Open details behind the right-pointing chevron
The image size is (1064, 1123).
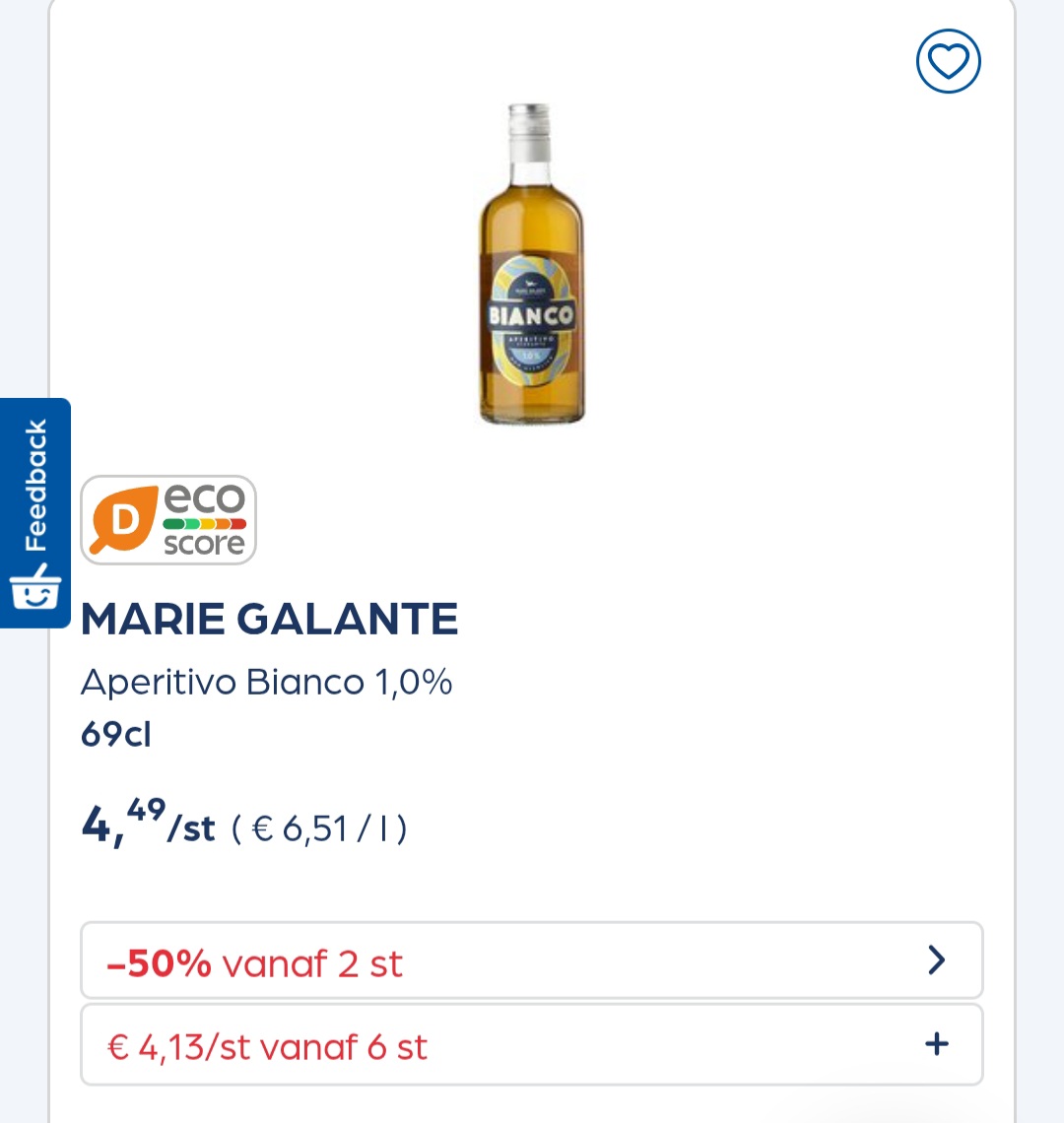(937, 961)
